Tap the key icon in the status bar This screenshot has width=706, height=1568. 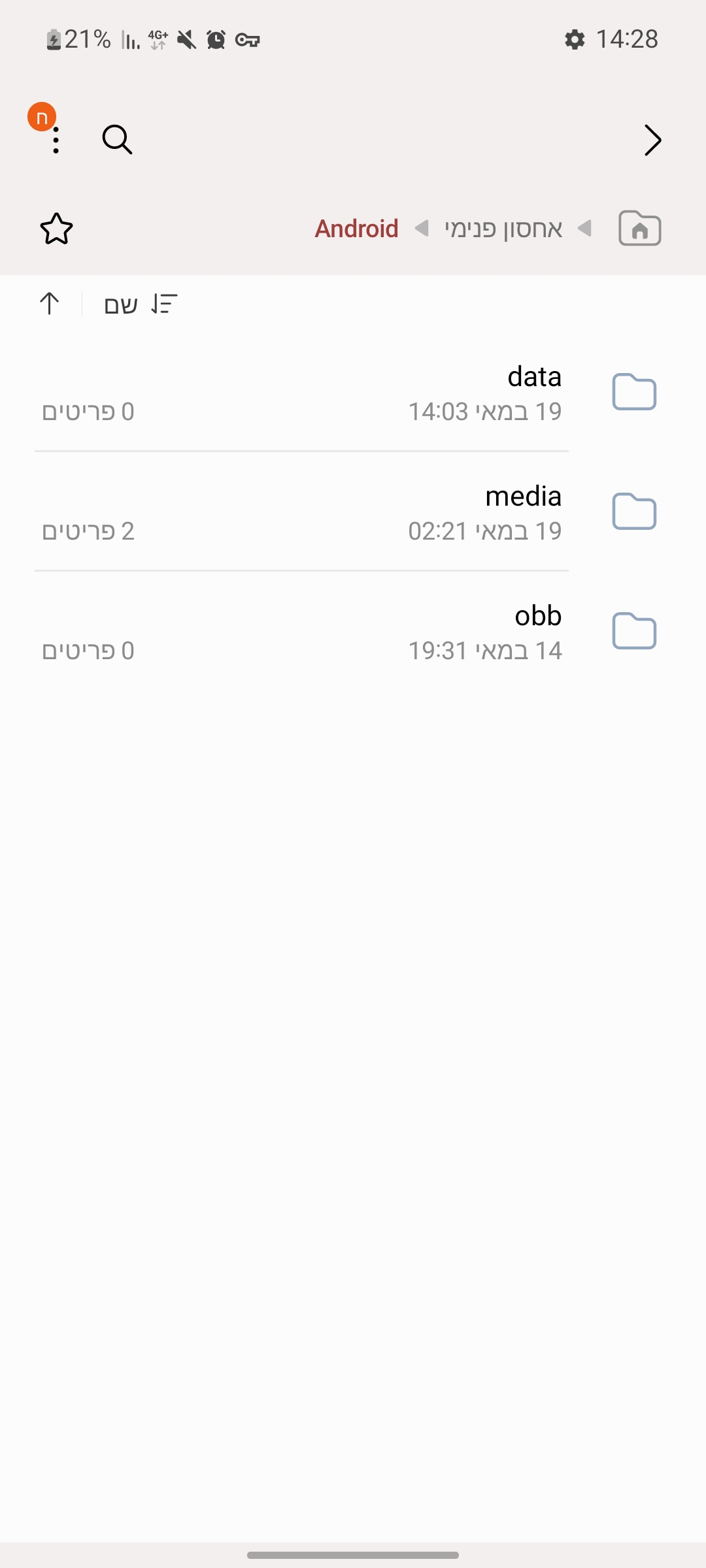pos(248,40)
